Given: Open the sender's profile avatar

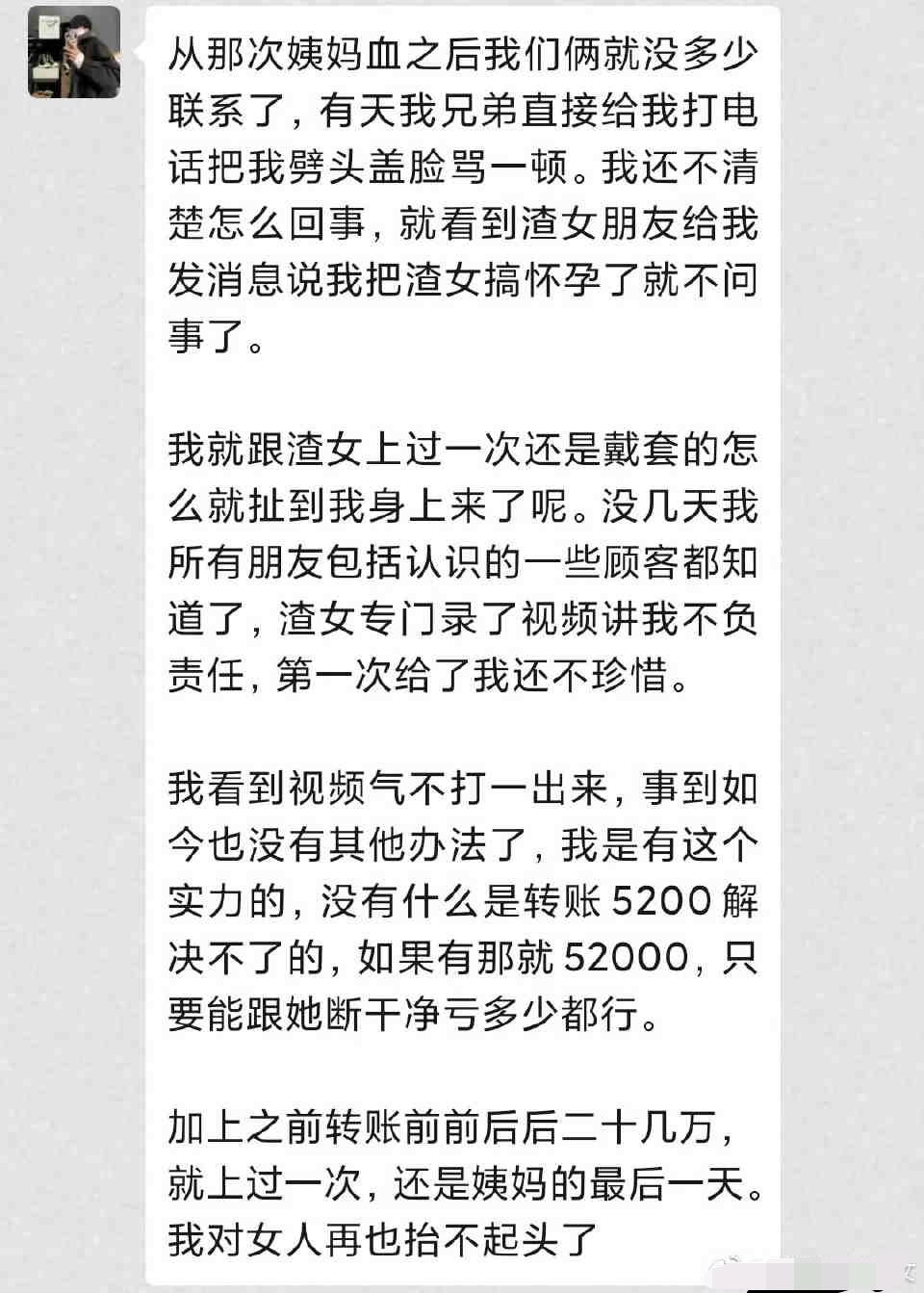Looking at the screenshot, I should point(74,52).
